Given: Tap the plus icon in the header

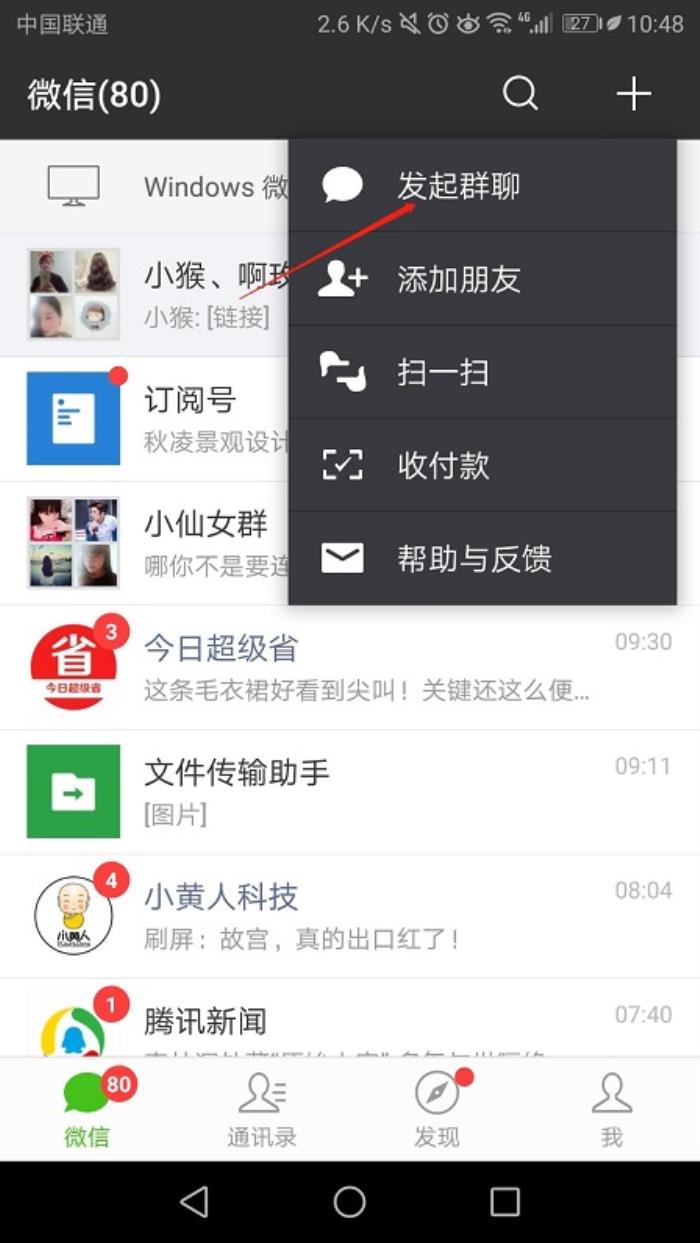Looking at the screenshot, I should [633, 94].
